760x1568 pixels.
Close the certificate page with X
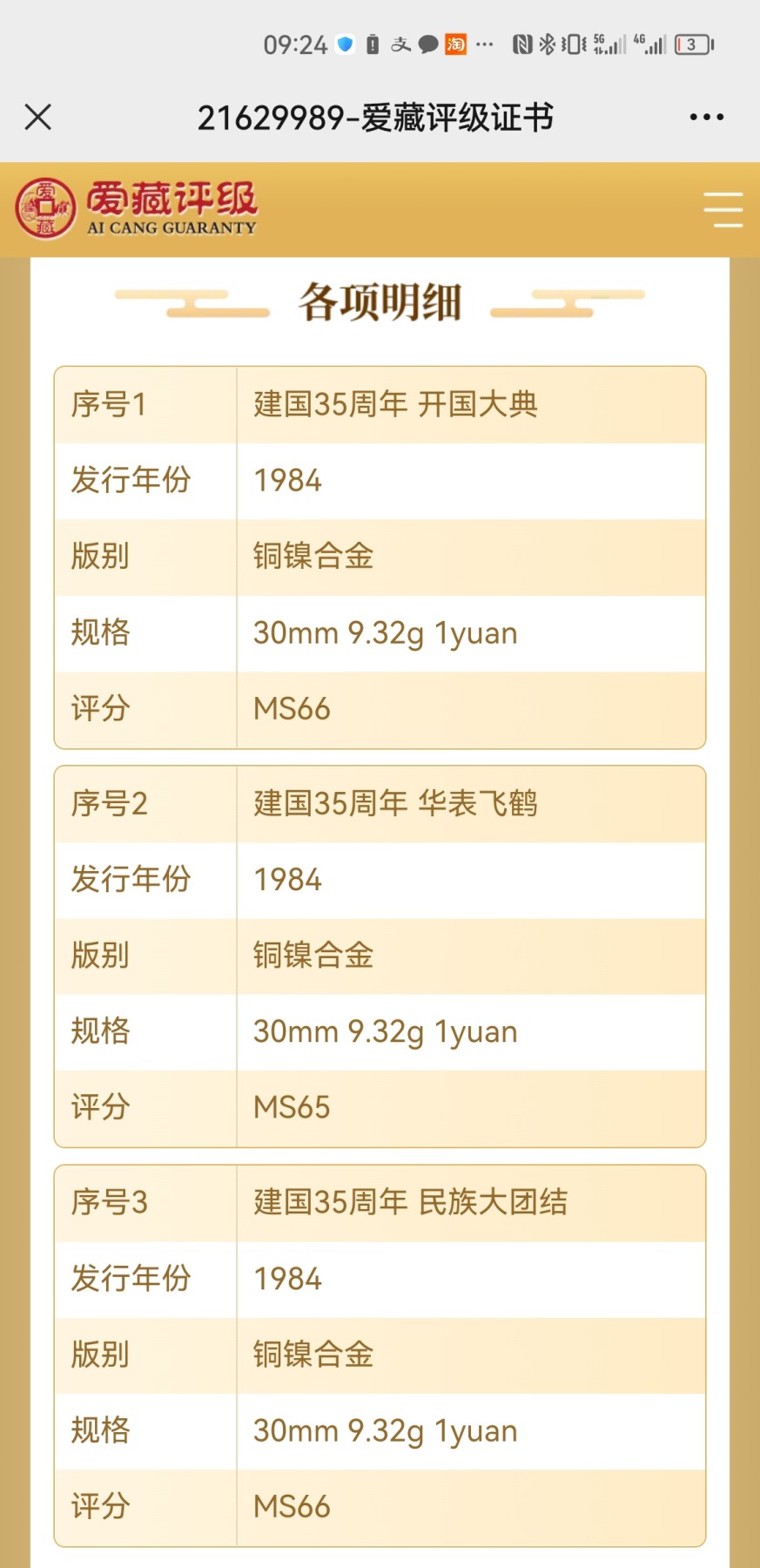38,116
